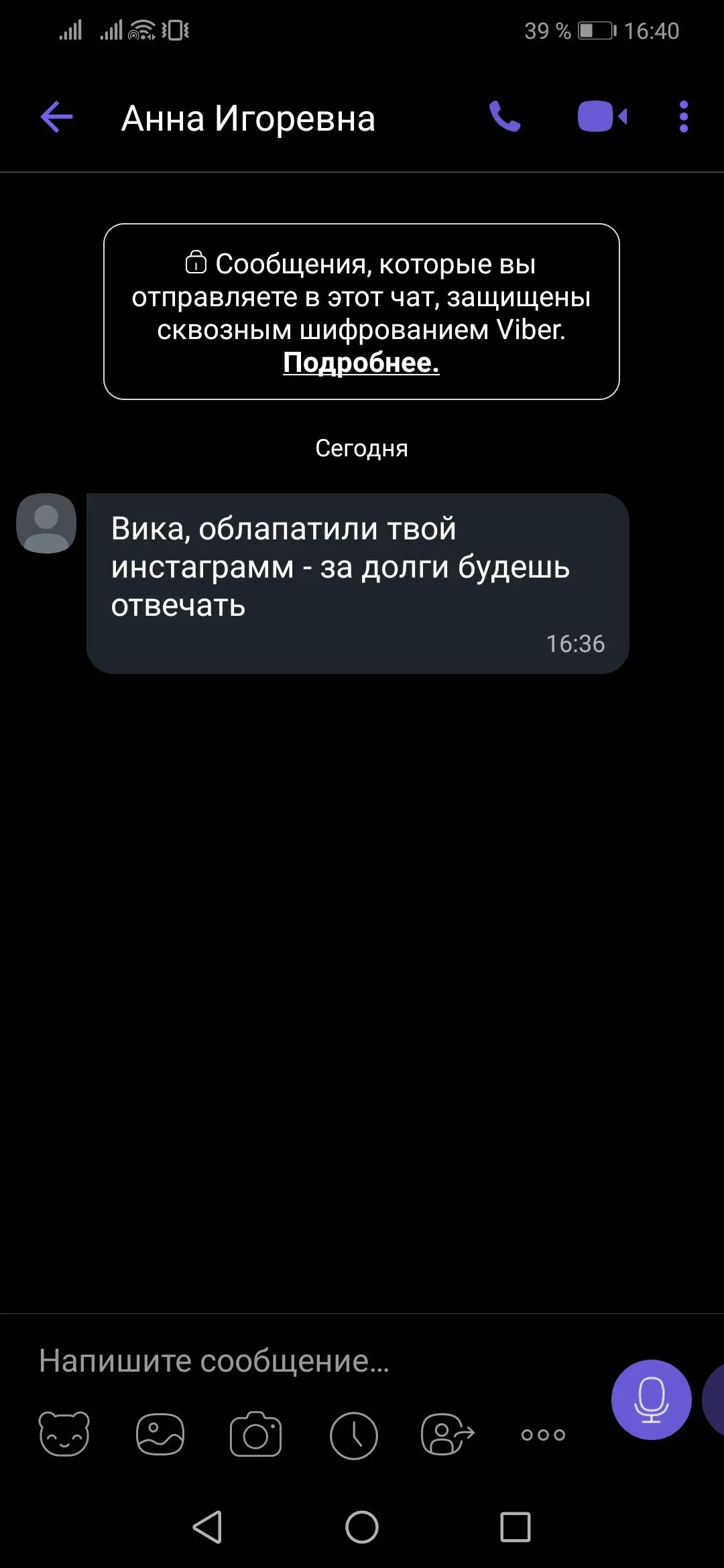
Task: Open the disappearing messages timer icon
Action: click(353, 1435)
